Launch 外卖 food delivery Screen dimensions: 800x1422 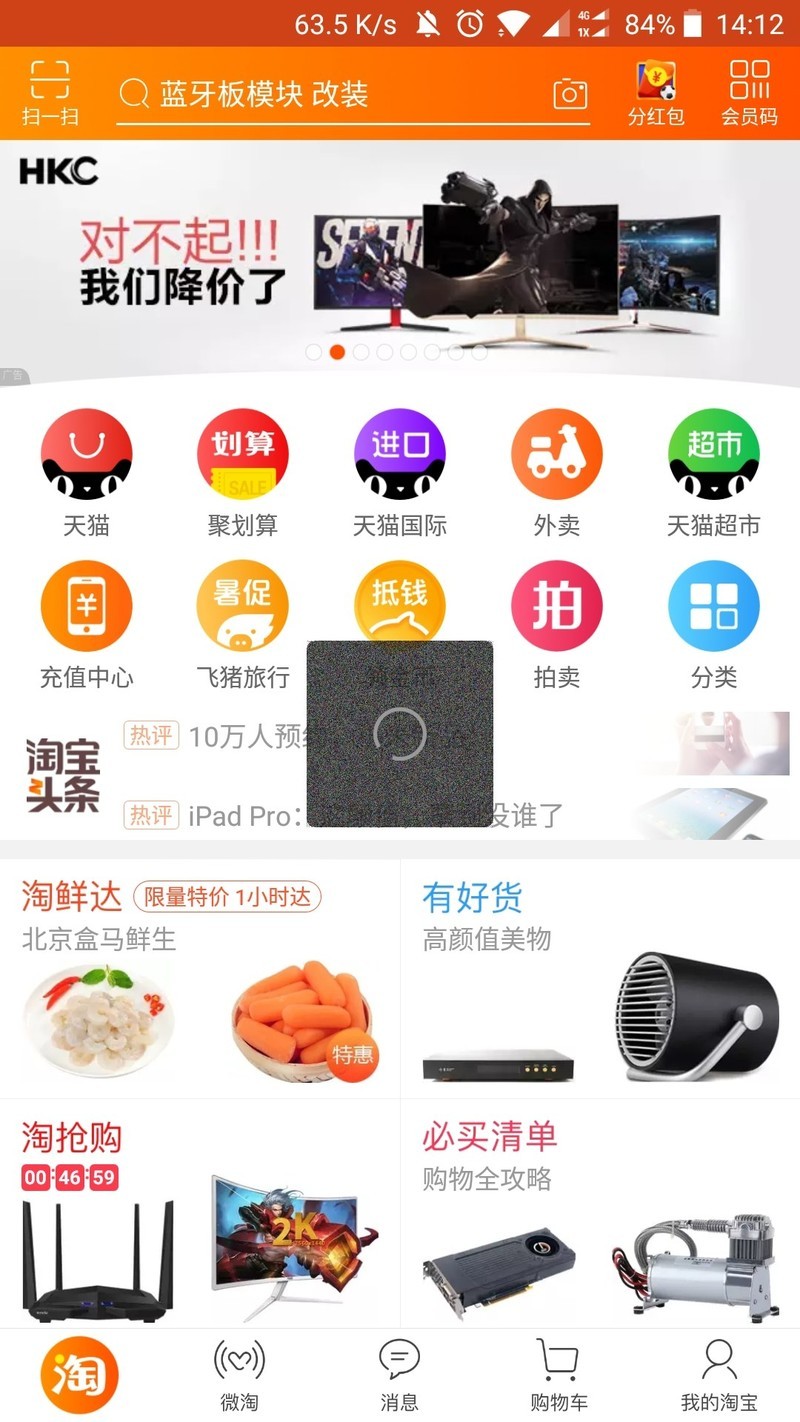557,472
